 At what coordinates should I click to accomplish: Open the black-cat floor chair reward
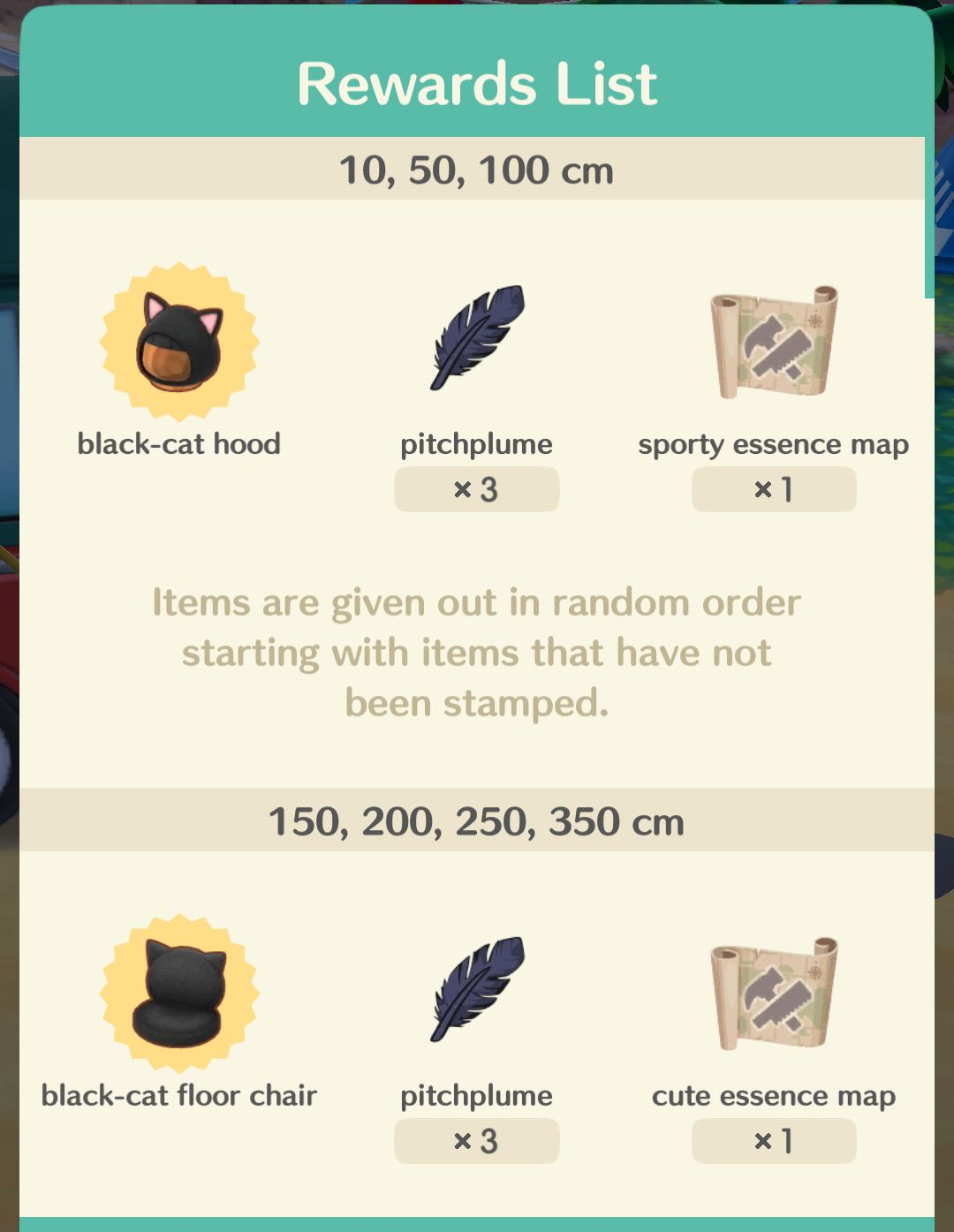tap(179, 993)
